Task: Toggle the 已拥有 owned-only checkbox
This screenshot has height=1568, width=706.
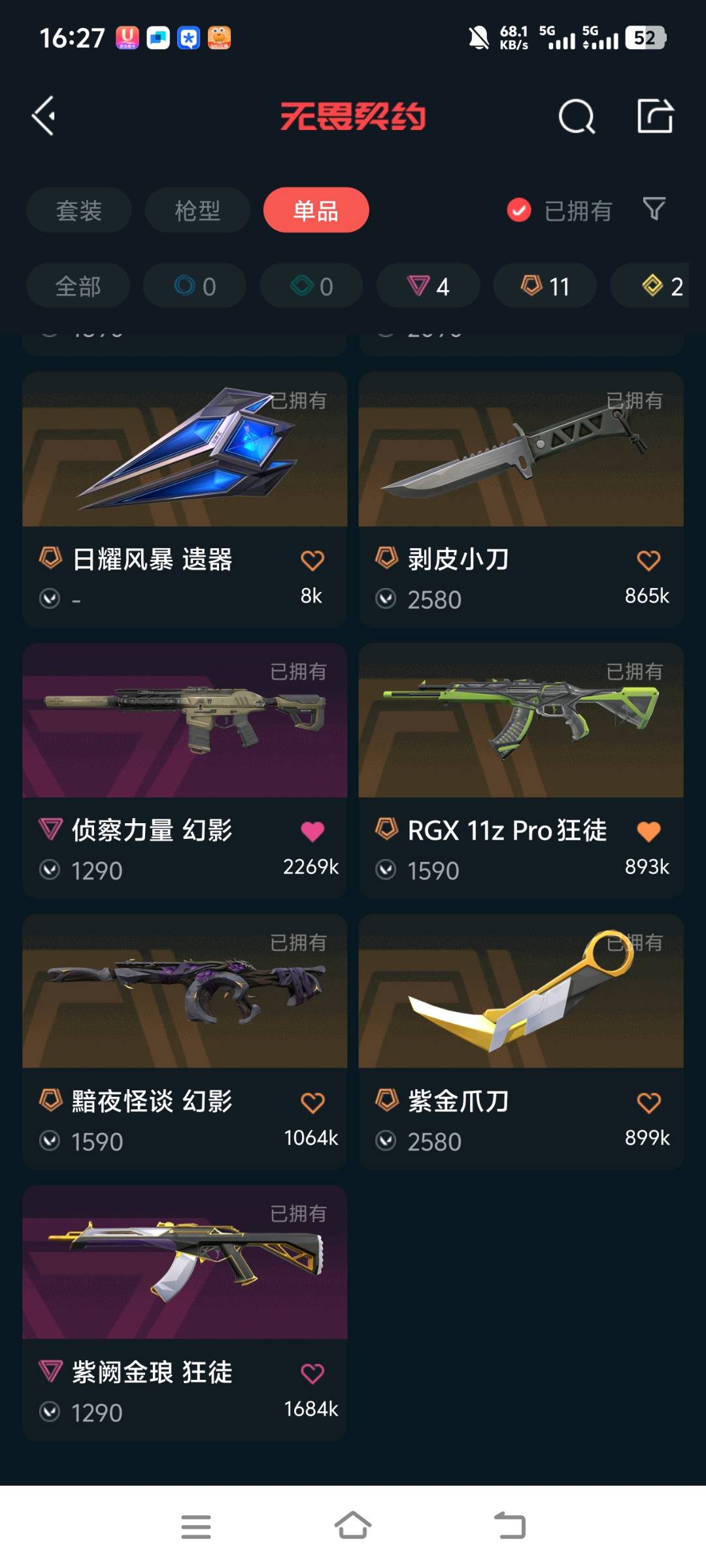Action: [519, 210]
